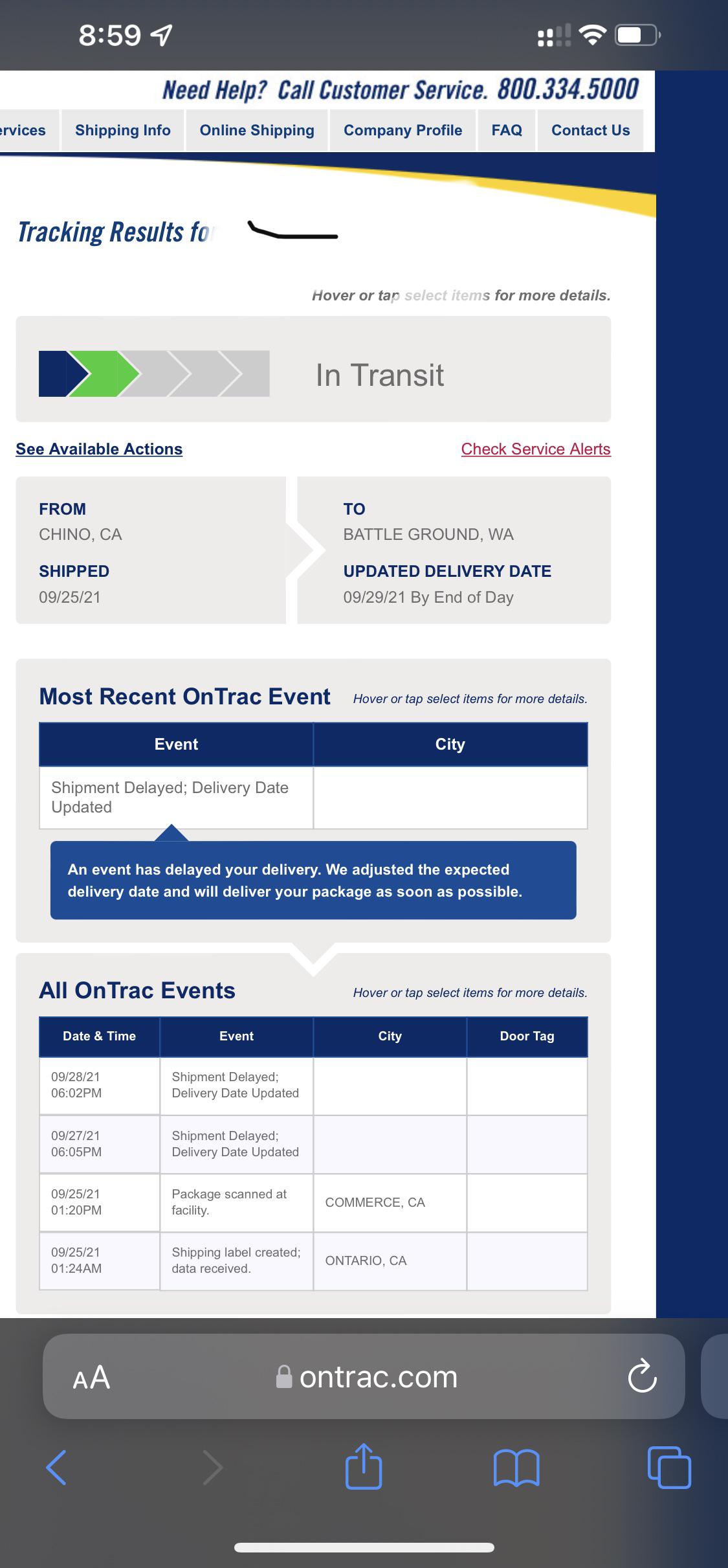Open the Contact Us page
The height and width of the screenshot is (1568, 728).
coord(590,130)
